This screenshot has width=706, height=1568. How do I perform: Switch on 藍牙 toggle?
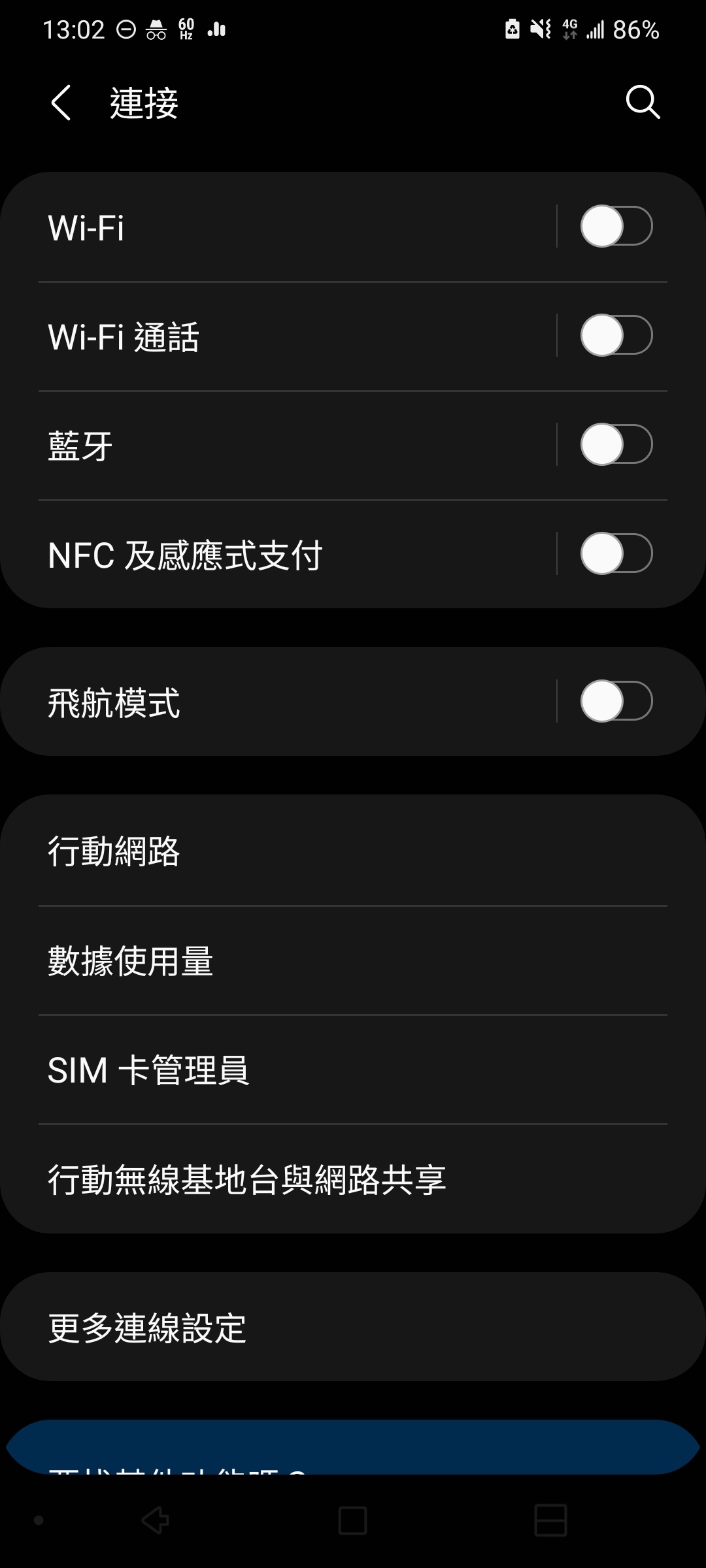pos(616,445)
